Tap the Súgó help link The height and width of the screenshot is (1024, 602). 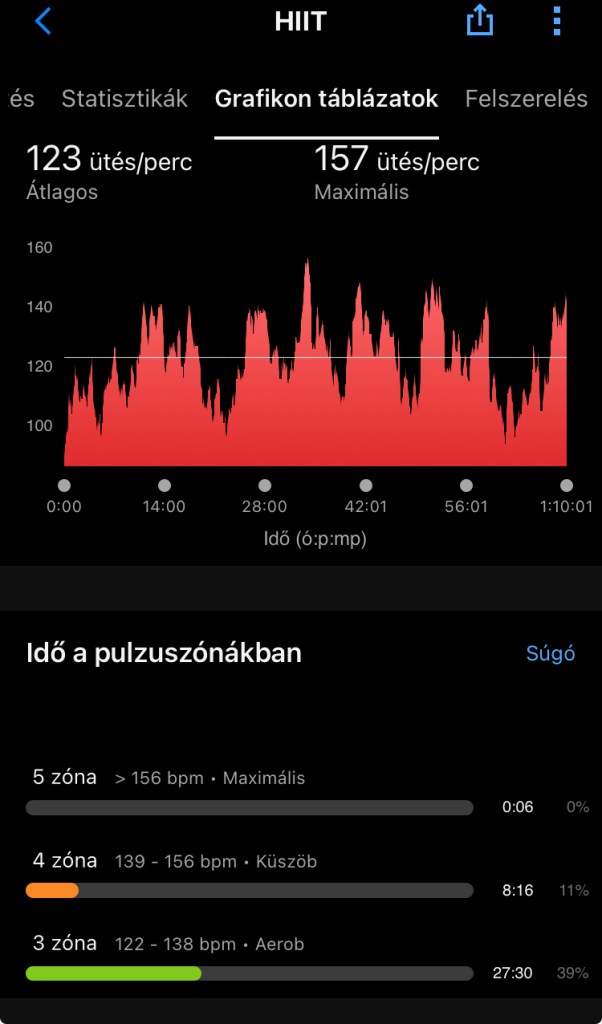pyautogui.click(x=550, y=654)
